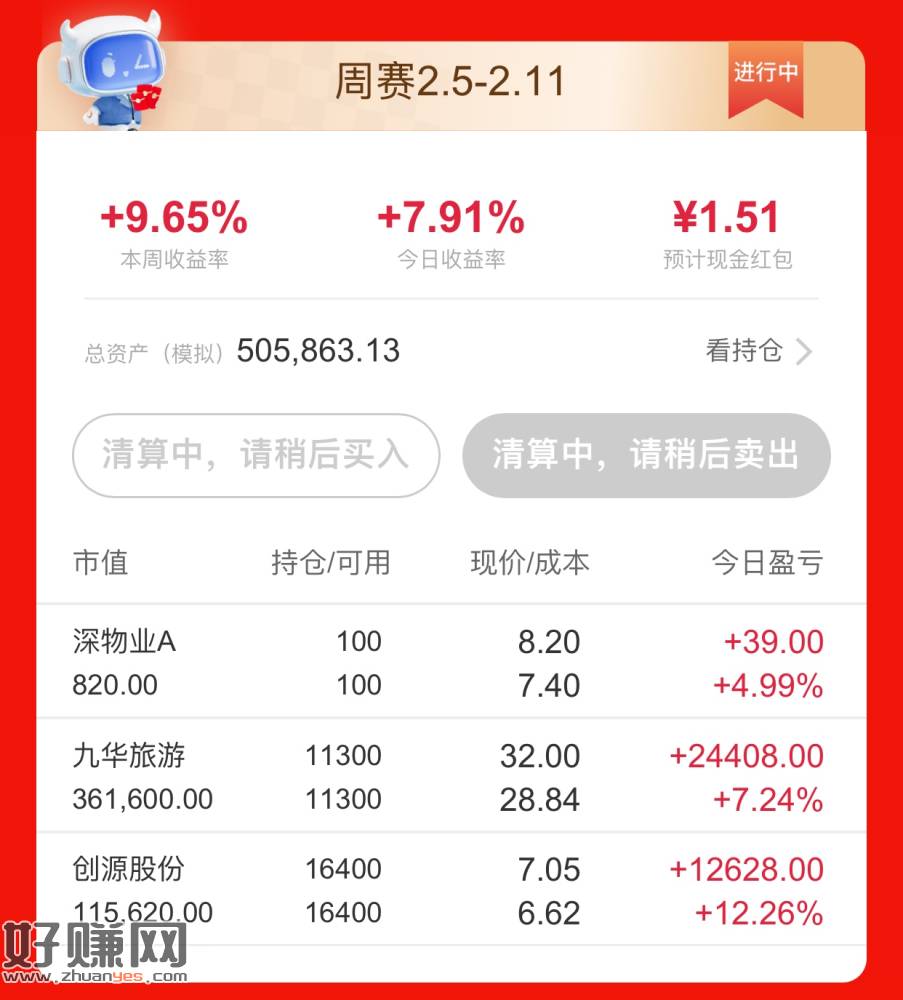View the 创源股份 position details
Image resolution: width=903 pixels, height=1000 pixels.
(450, 890)
